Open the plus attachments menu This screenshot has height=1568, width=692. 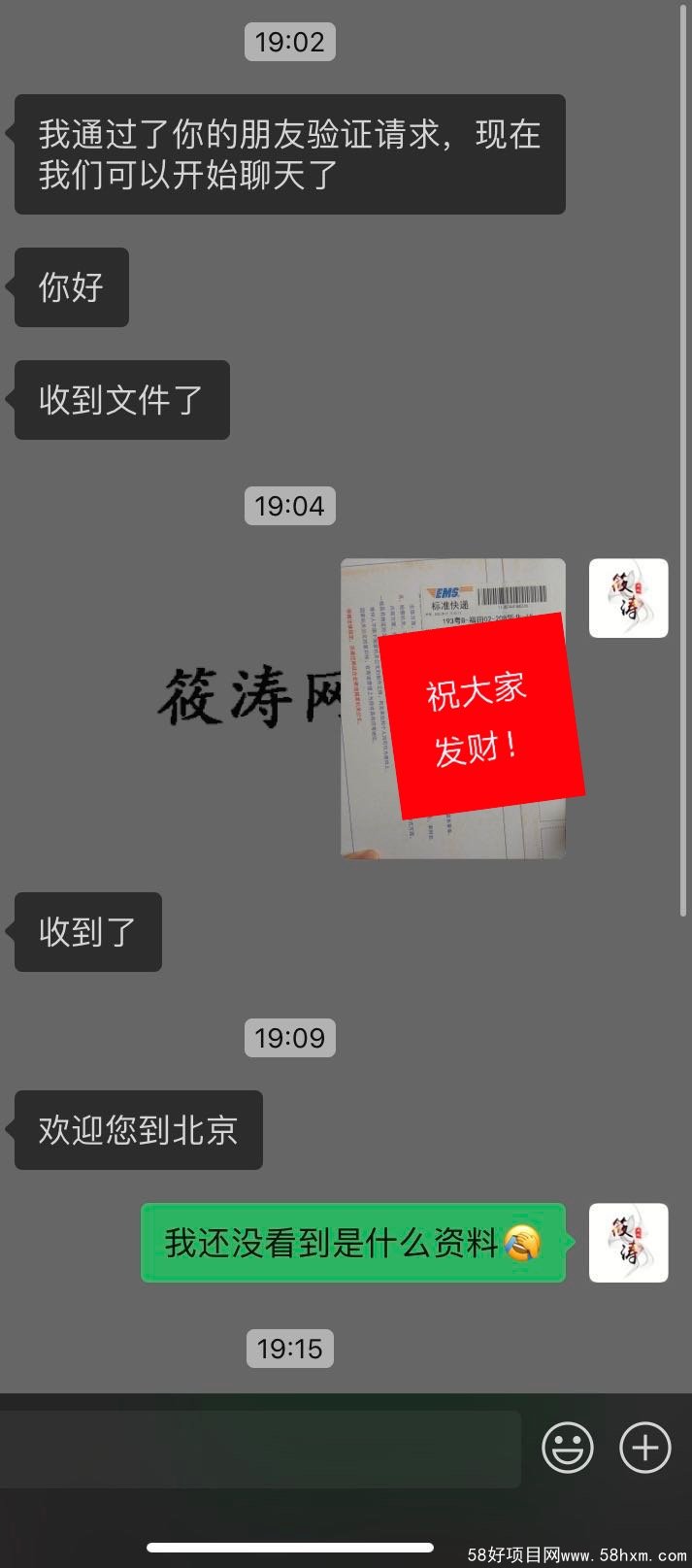pos(645,1449)
